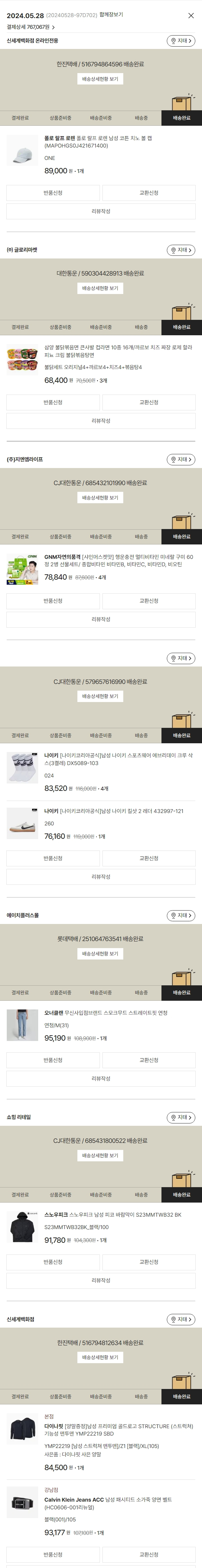View delivery status for 대한통운 590304428913
Viewport: 202px width, 1568px height.
(100, 289)
